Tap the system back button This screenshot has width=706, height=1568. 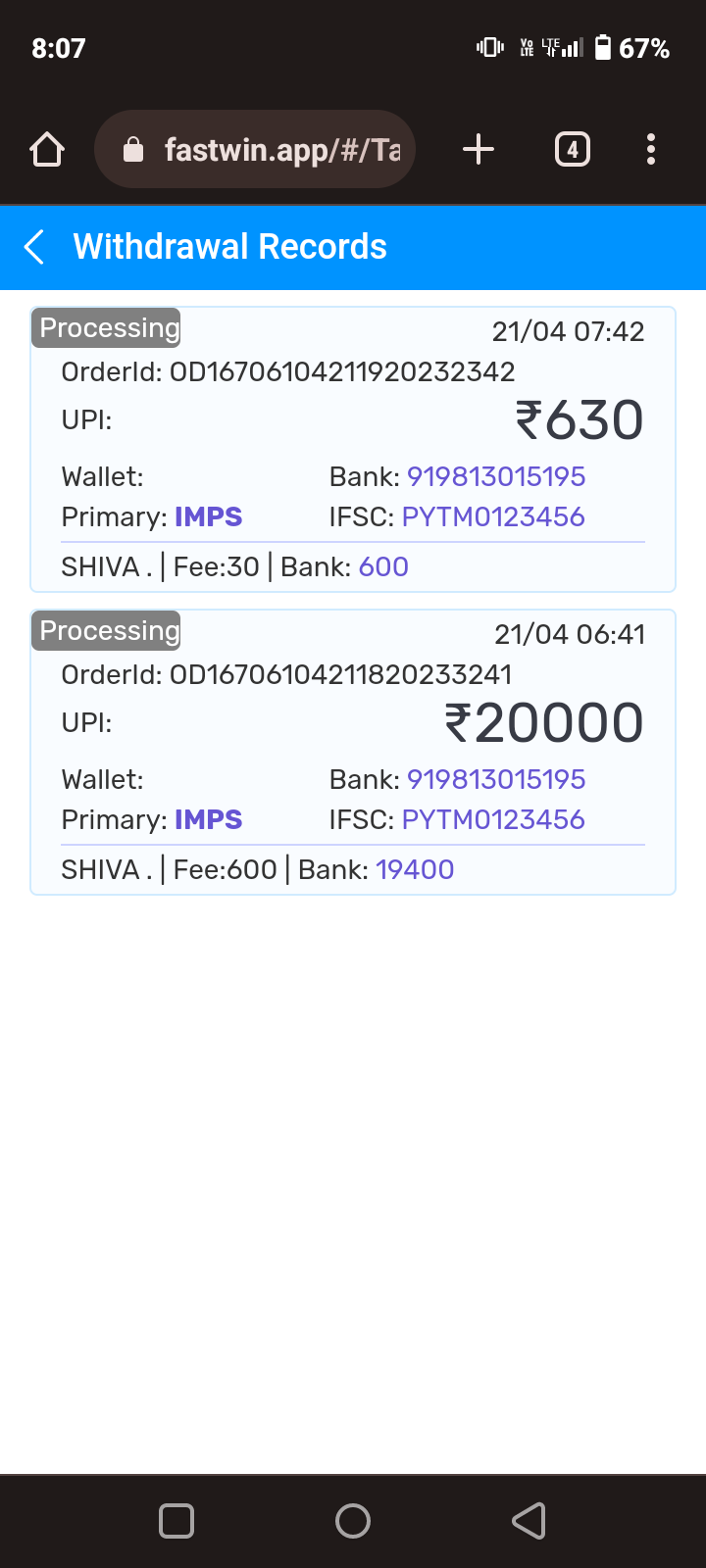pyautogui.click(x=529, y=1521)
